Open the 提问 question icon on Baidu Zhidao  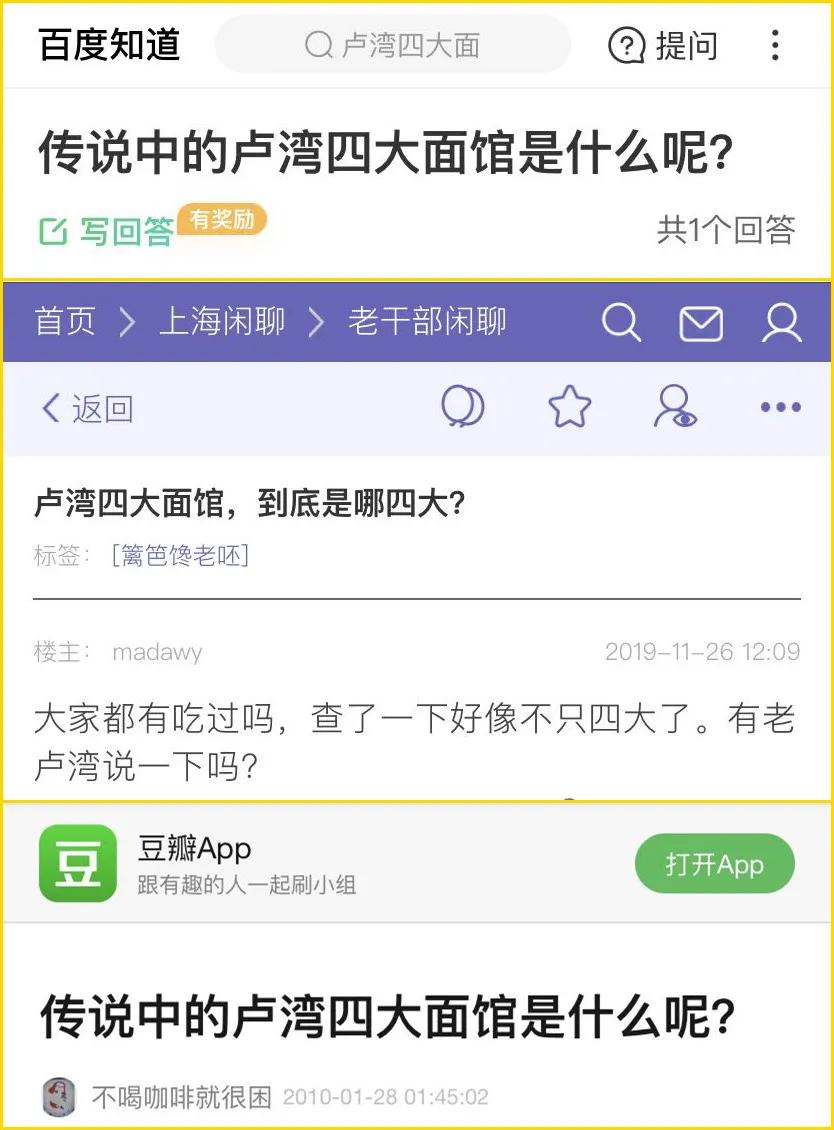pyautogui.click(x=626, y=46)
